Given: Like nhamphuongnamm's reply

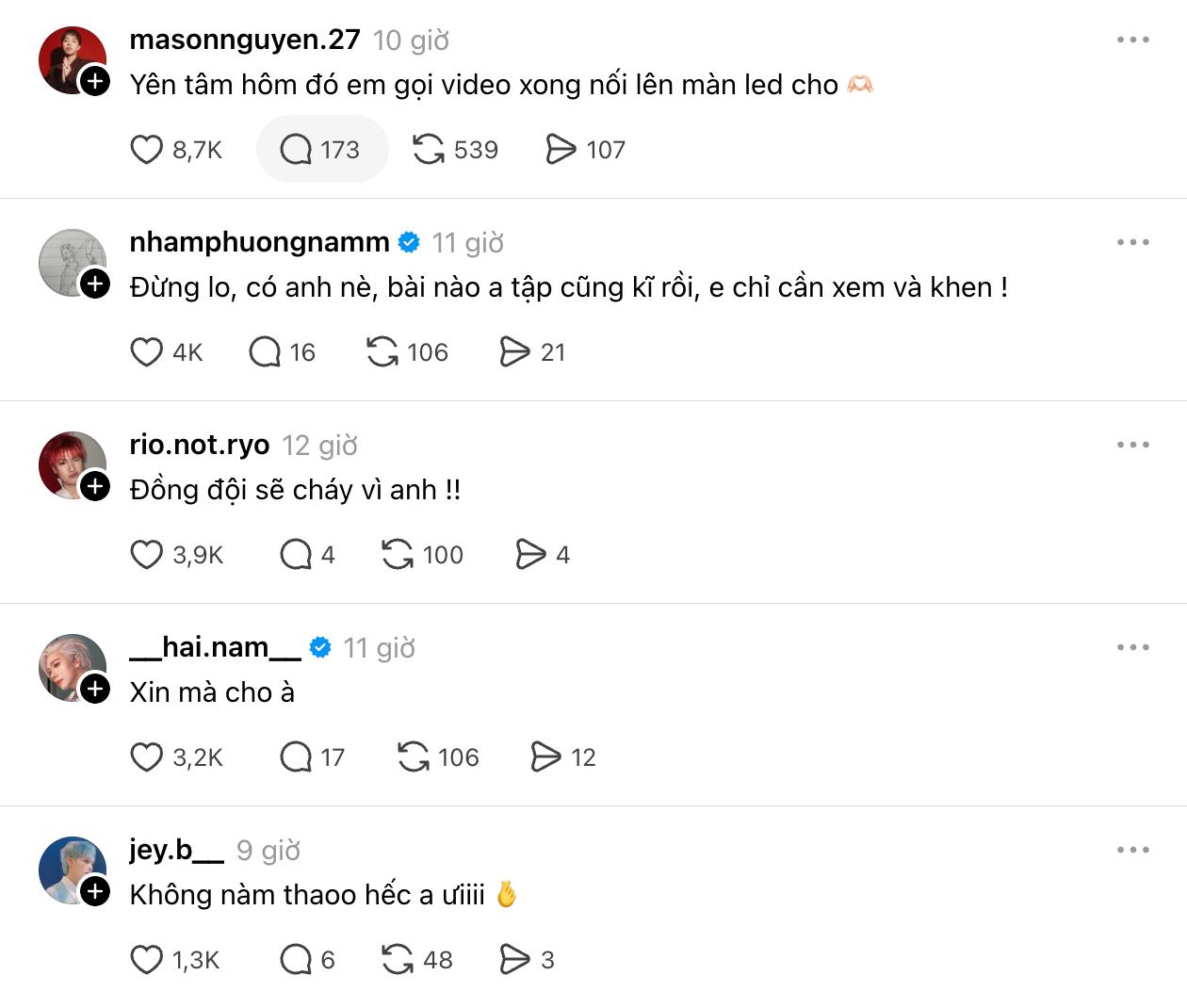Looking at the screenshot, I should [146, 352].
